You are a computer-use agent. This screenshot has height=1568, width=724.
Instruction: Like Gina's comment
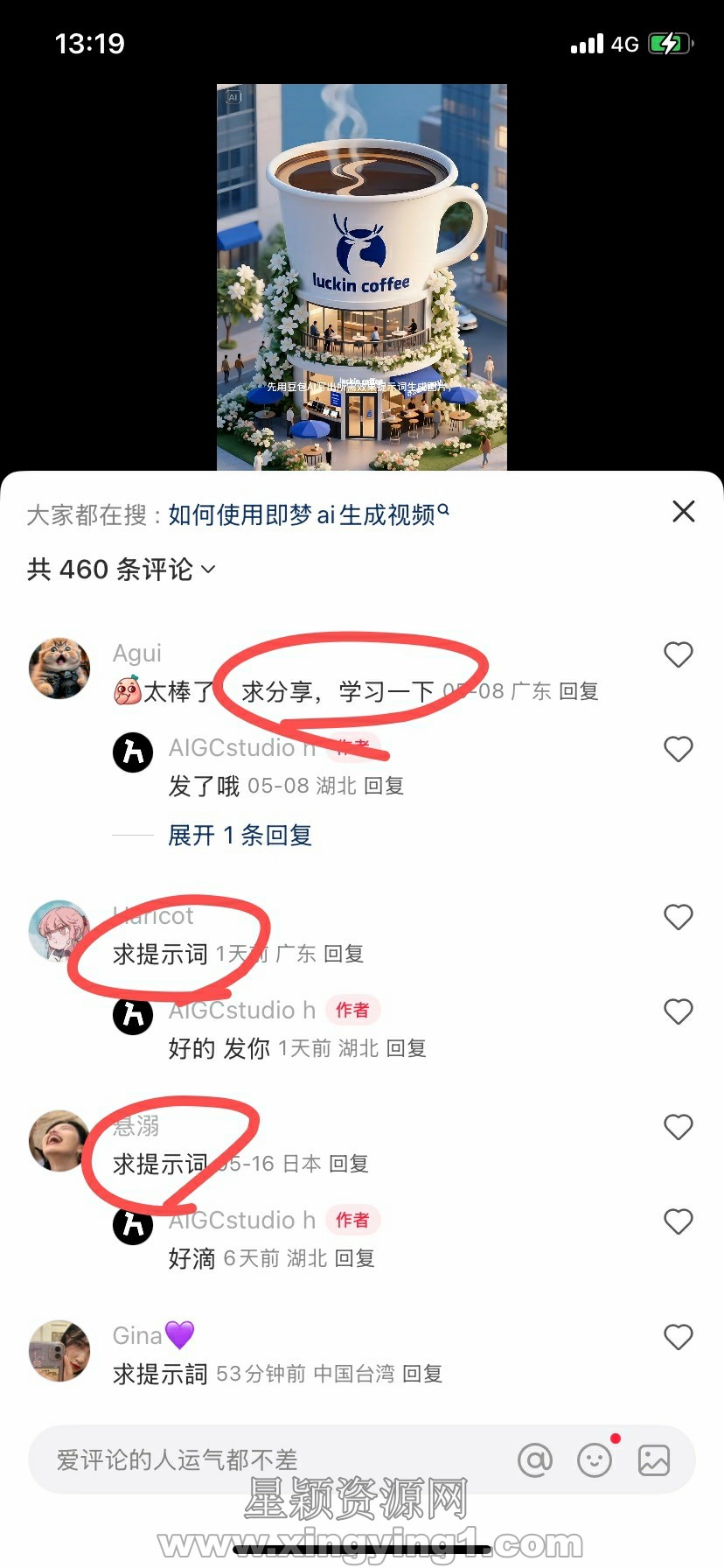[678, 1337]
